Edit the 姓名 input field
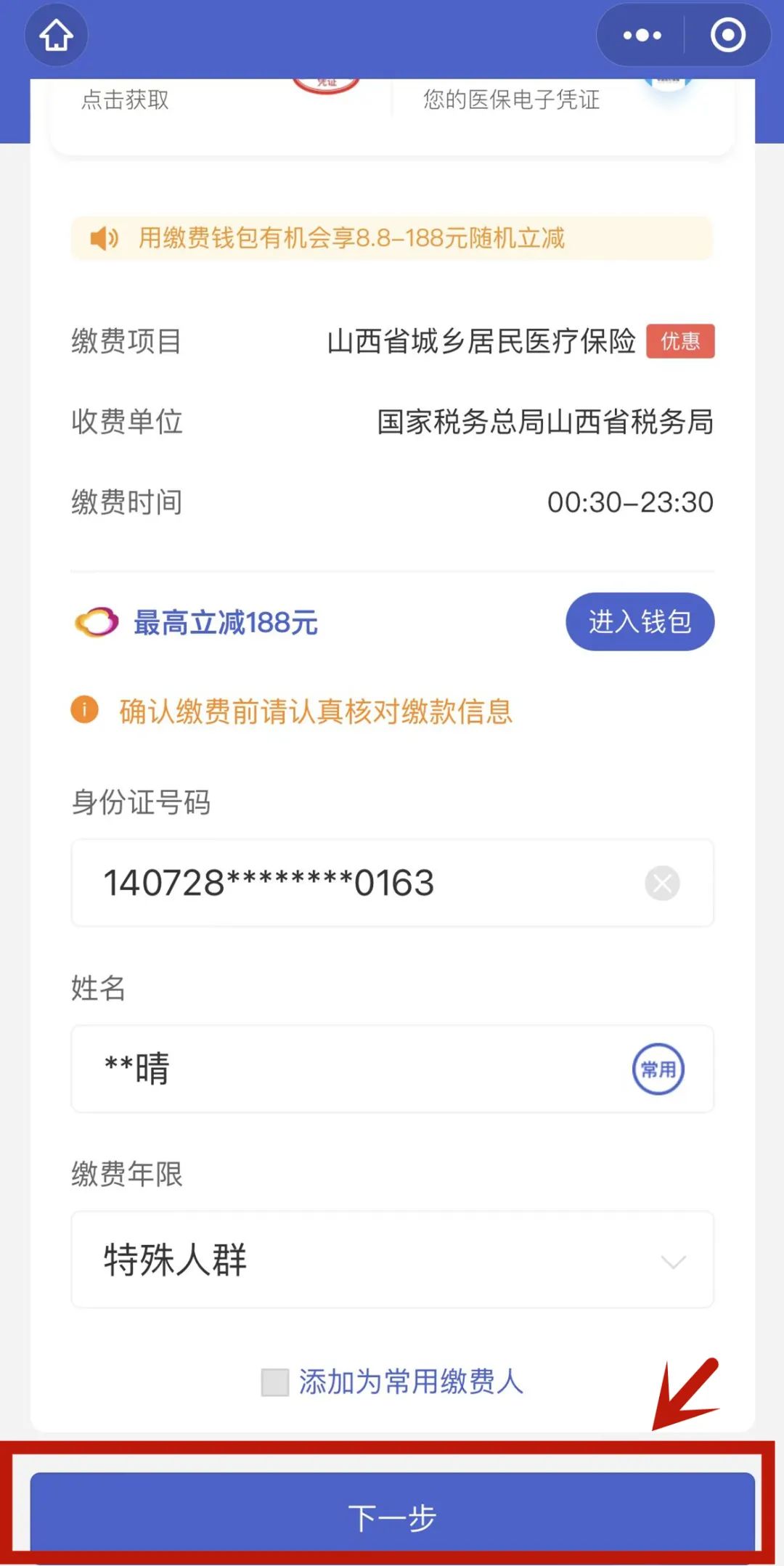 392,1069
